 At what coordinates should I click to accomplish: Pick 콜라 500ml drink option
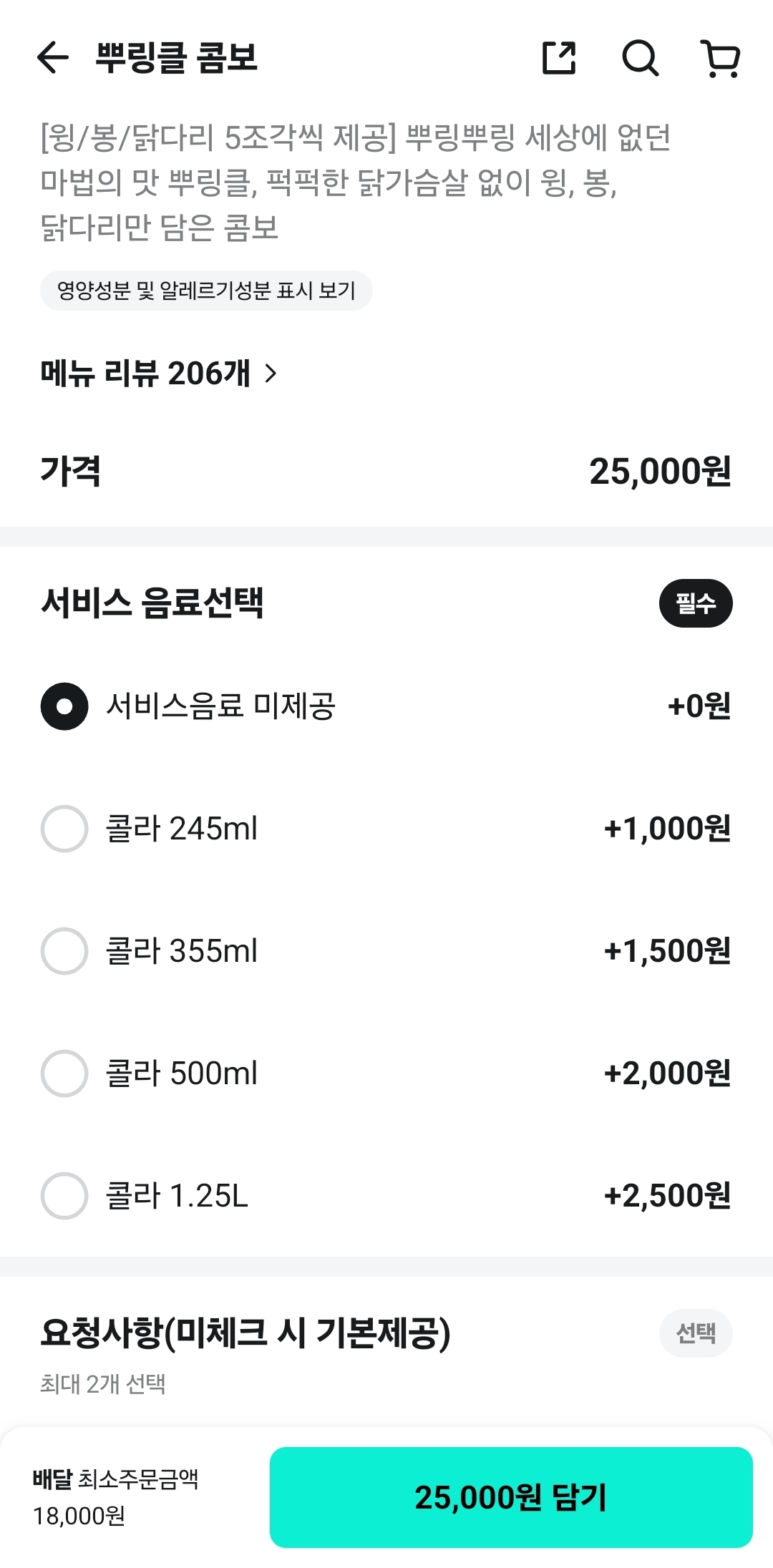386,1073
